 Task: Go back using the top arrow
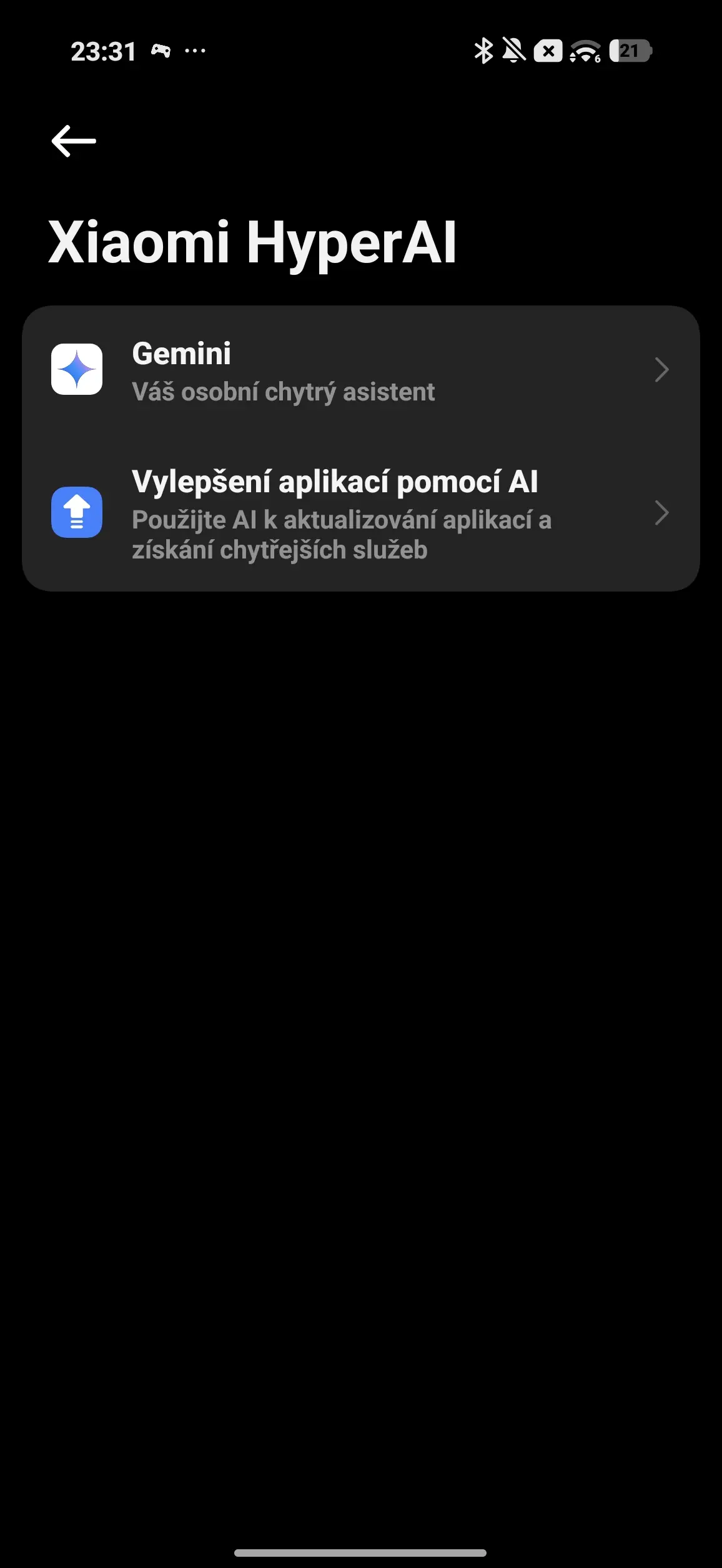(x=74, y=141)
